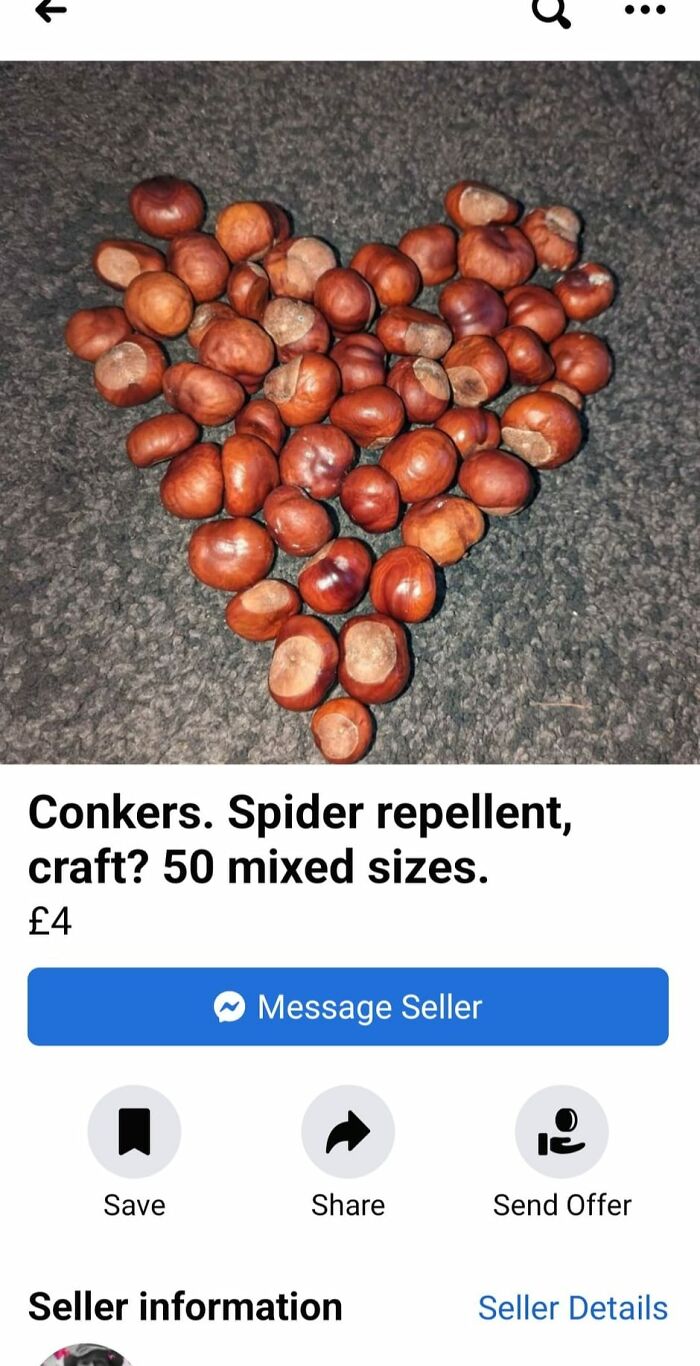Go back using the top arrow

tap(50, 10)
